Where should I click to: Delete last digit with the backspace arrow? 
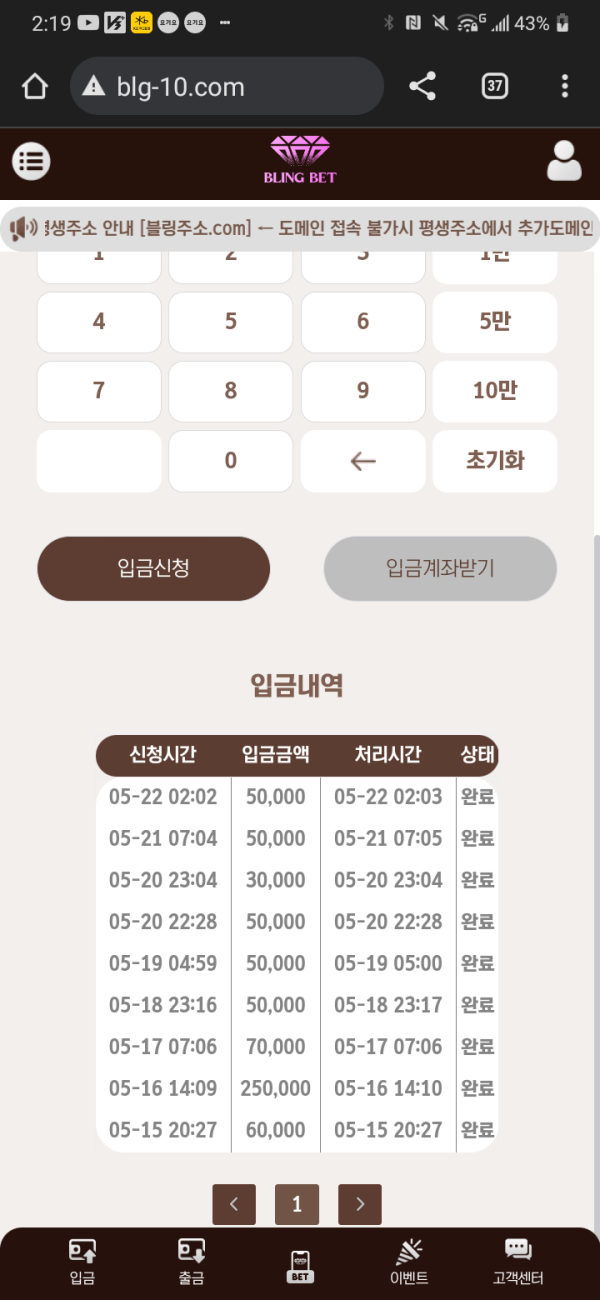coord(363,461)
